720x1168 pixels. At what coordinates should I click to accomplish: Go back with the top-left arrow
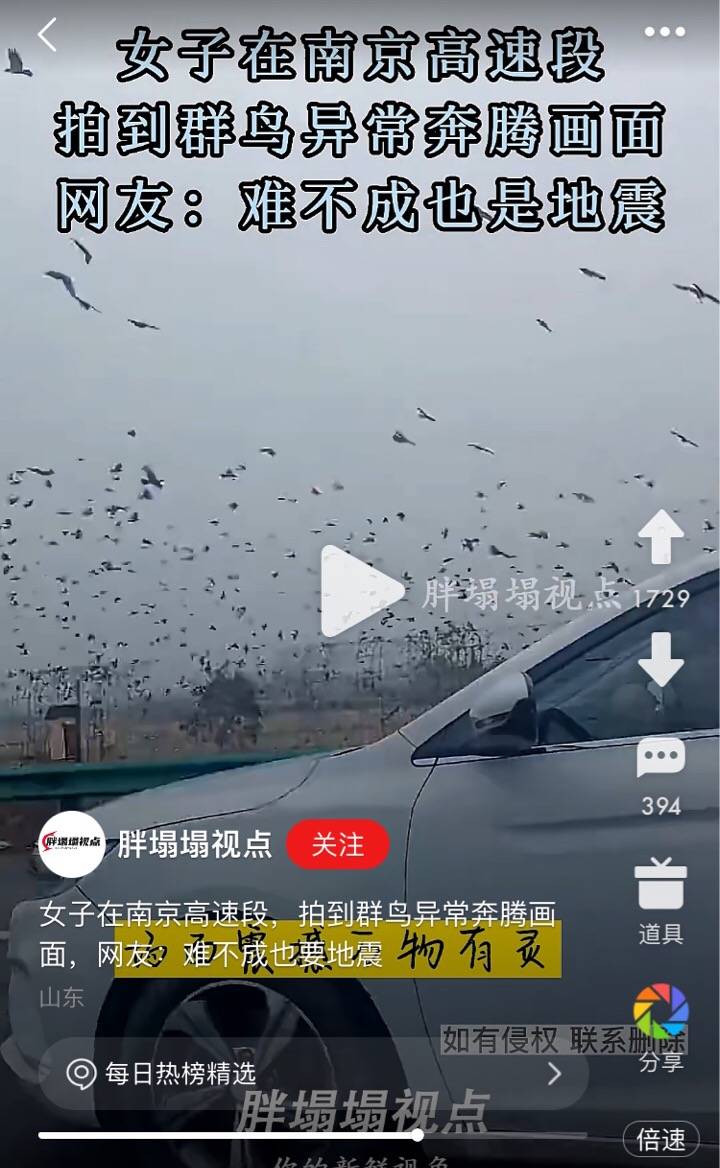pos(47,35)
